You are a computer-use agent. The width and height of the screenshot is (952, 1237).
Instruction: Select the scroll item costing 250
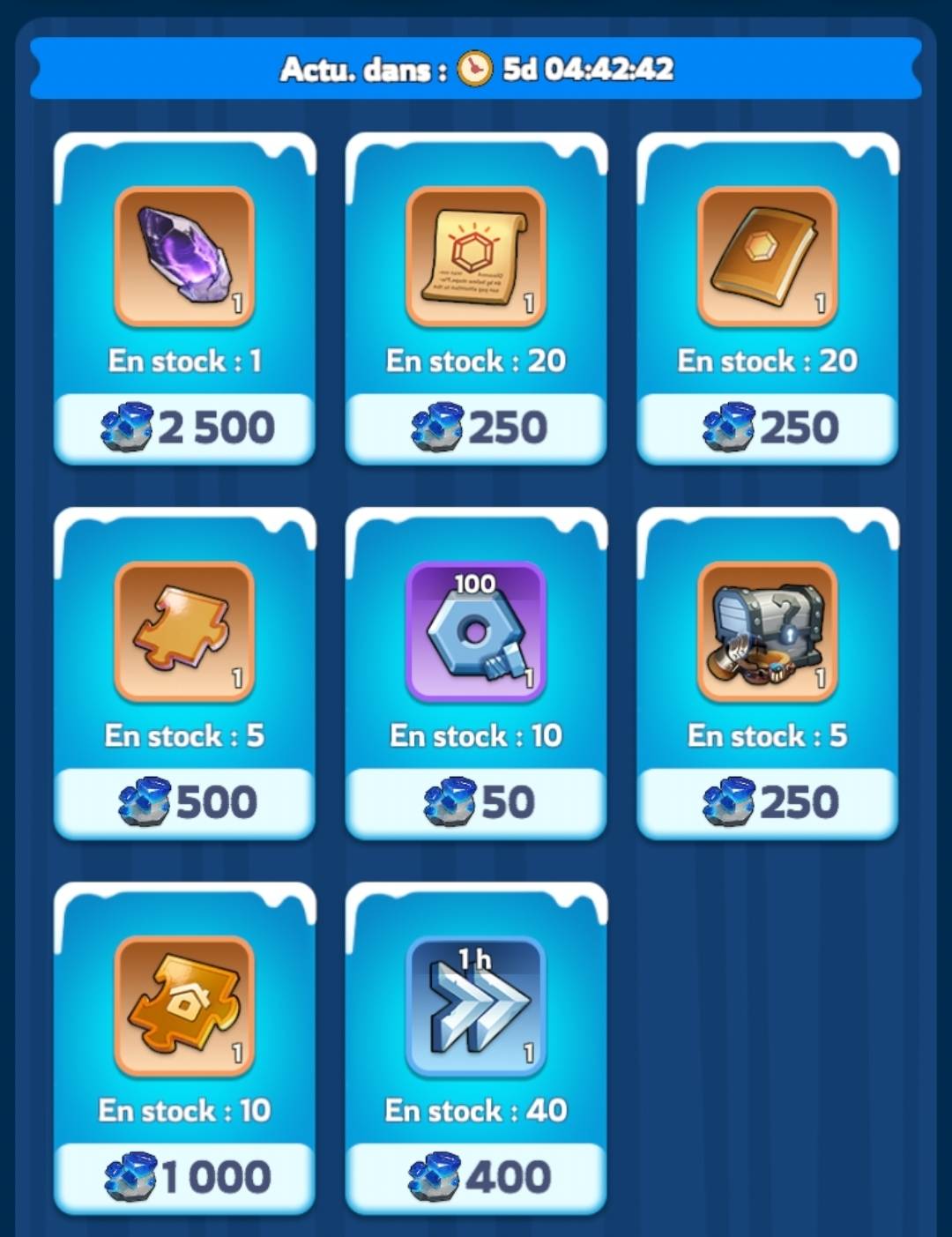point(475,428)
